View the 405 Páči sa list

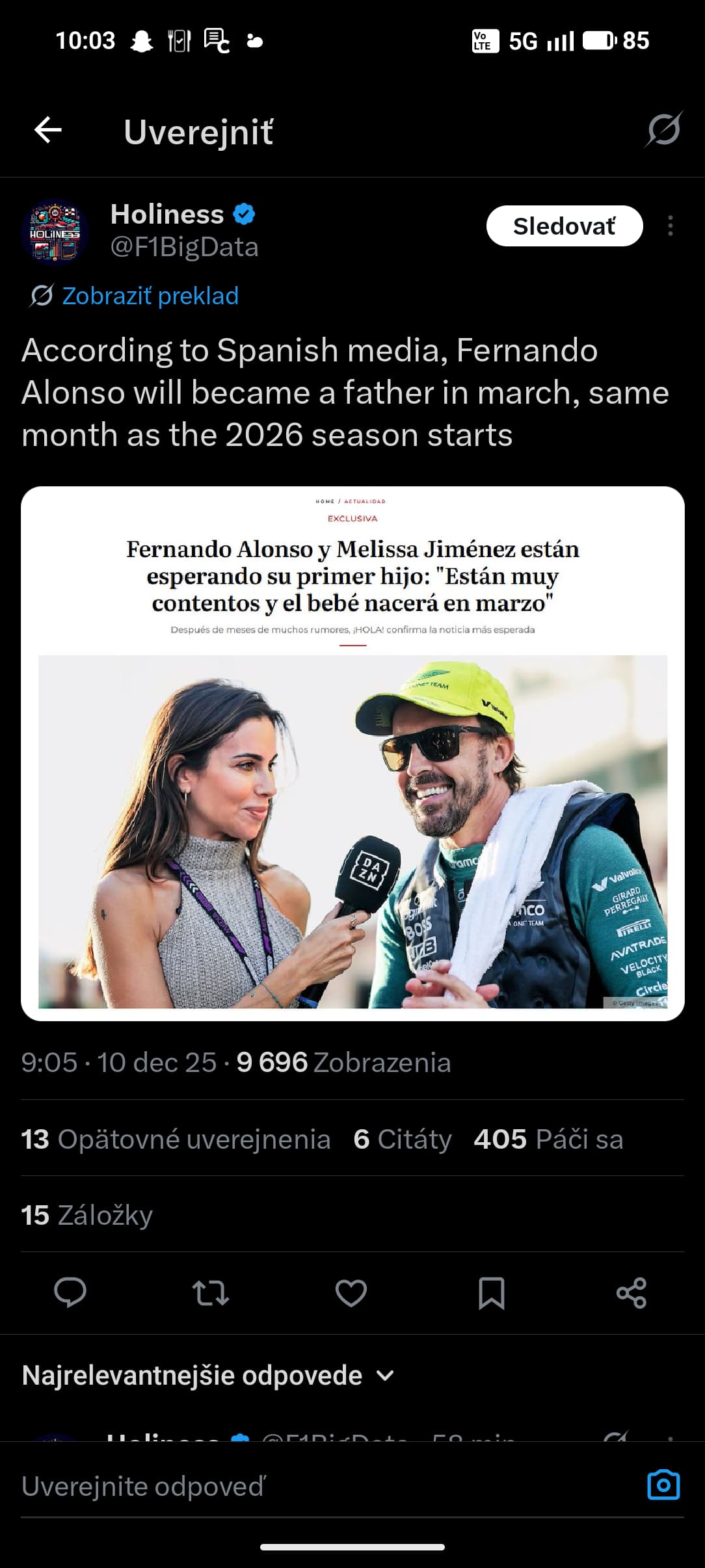pyautogui.click(x=548, y=1139)
